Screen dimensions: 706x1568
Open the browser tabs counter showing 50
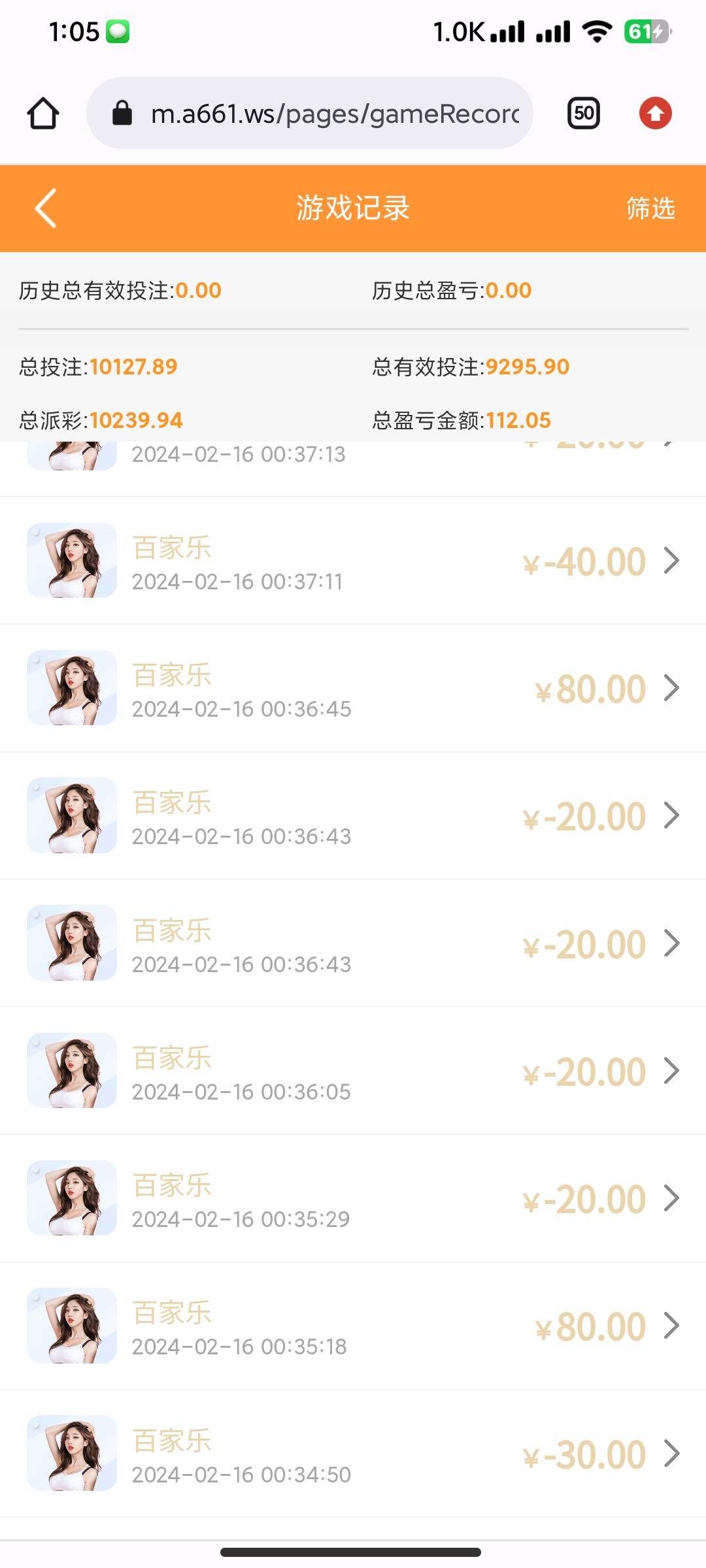[582, 112]
